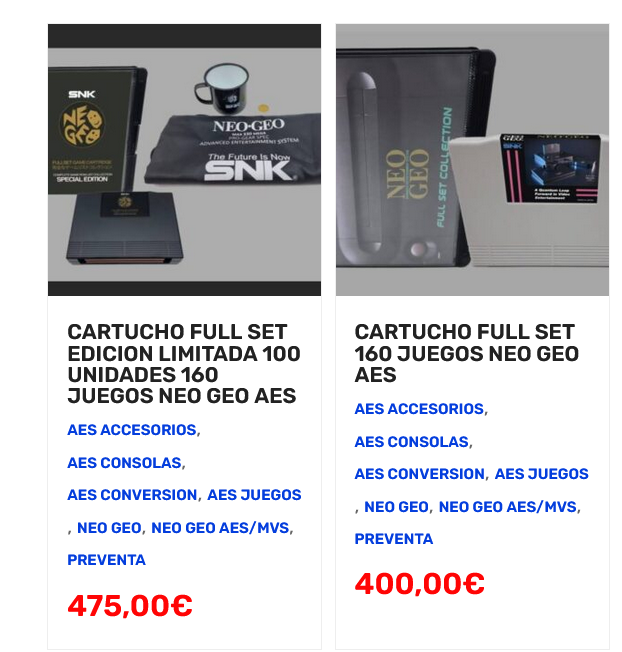622x652 pixels.
Task: Tap AES JUEGOS under the 400,00€ product
Action: [x=541, y=474]
